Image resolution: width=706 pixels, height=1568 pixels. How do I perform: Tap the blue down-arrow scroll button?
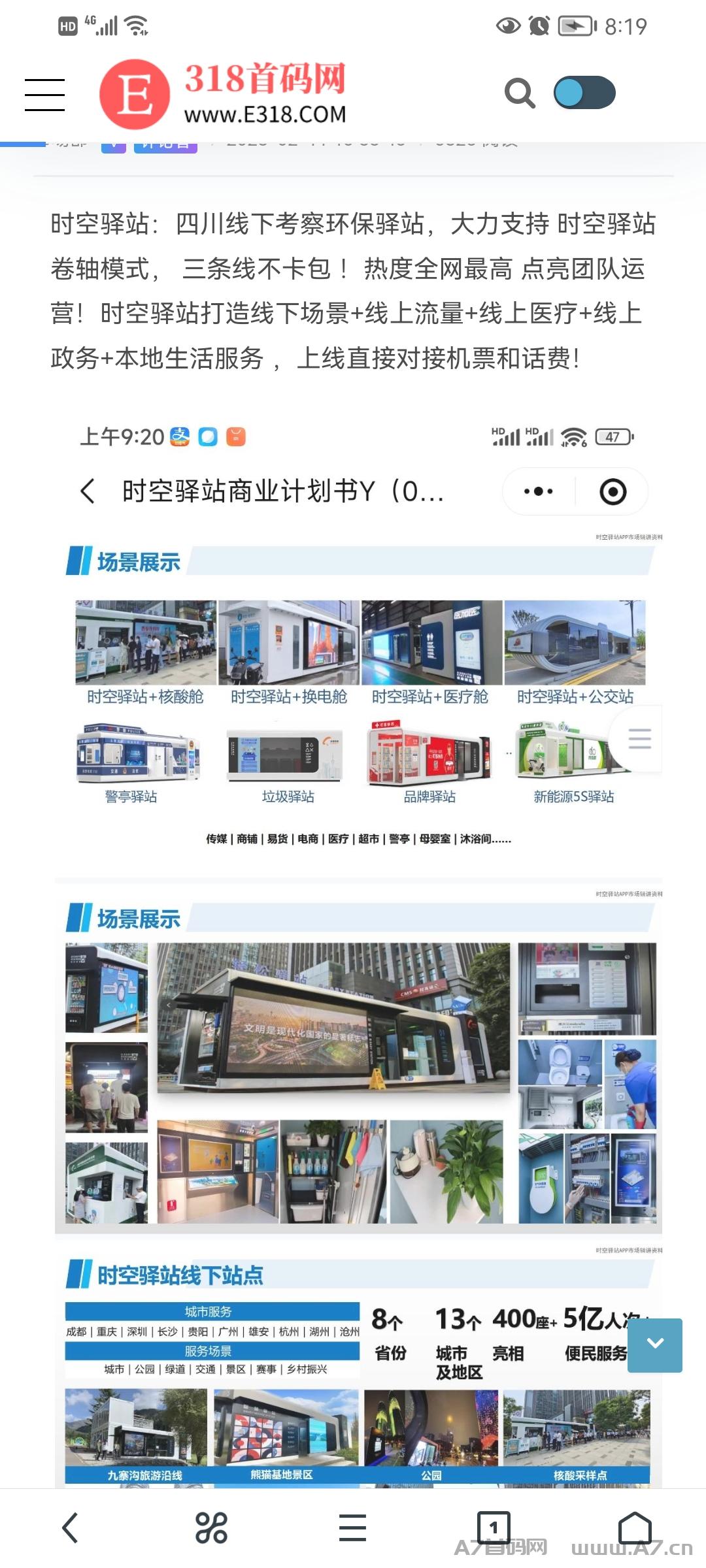click(655, 1345)
